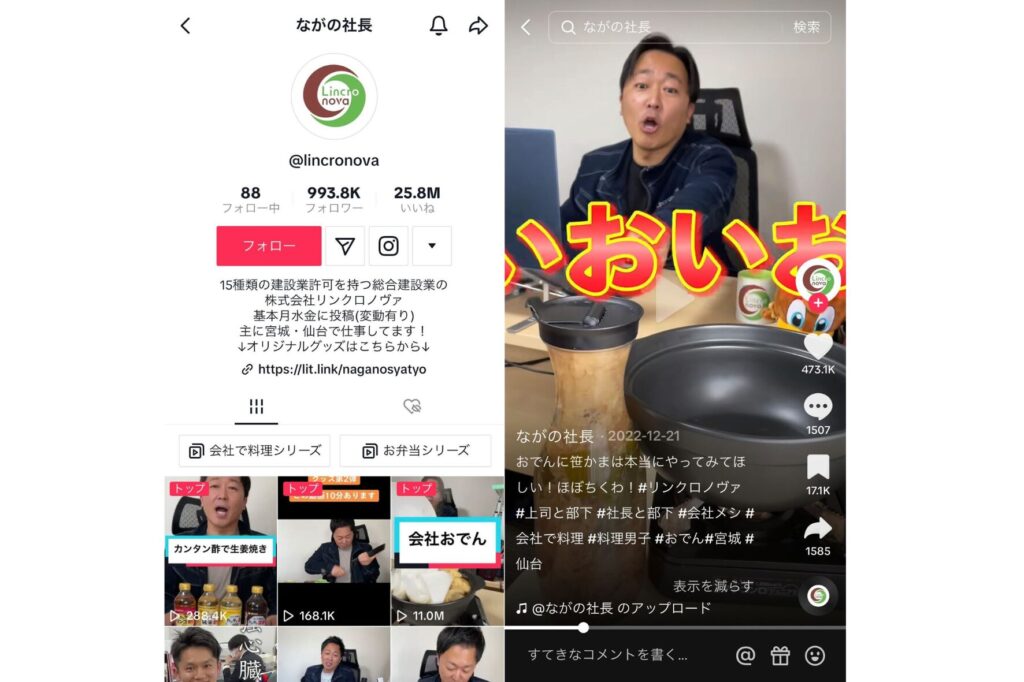Image resolution: width=1024 pixels, height=682 pixels.
Task: Open the linked Instagram account
Action: 388,246
